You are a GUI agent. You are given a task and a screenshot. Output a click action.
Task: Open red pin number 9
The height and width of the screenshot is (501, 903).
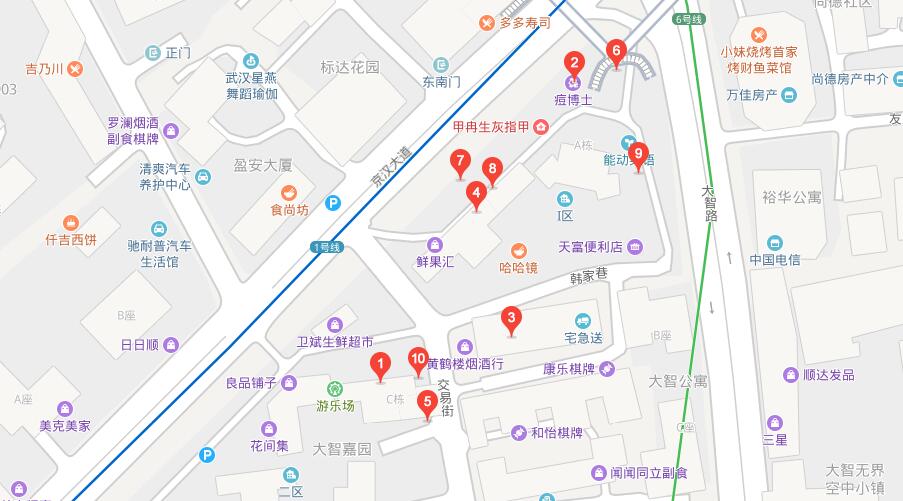pos(639,155)
